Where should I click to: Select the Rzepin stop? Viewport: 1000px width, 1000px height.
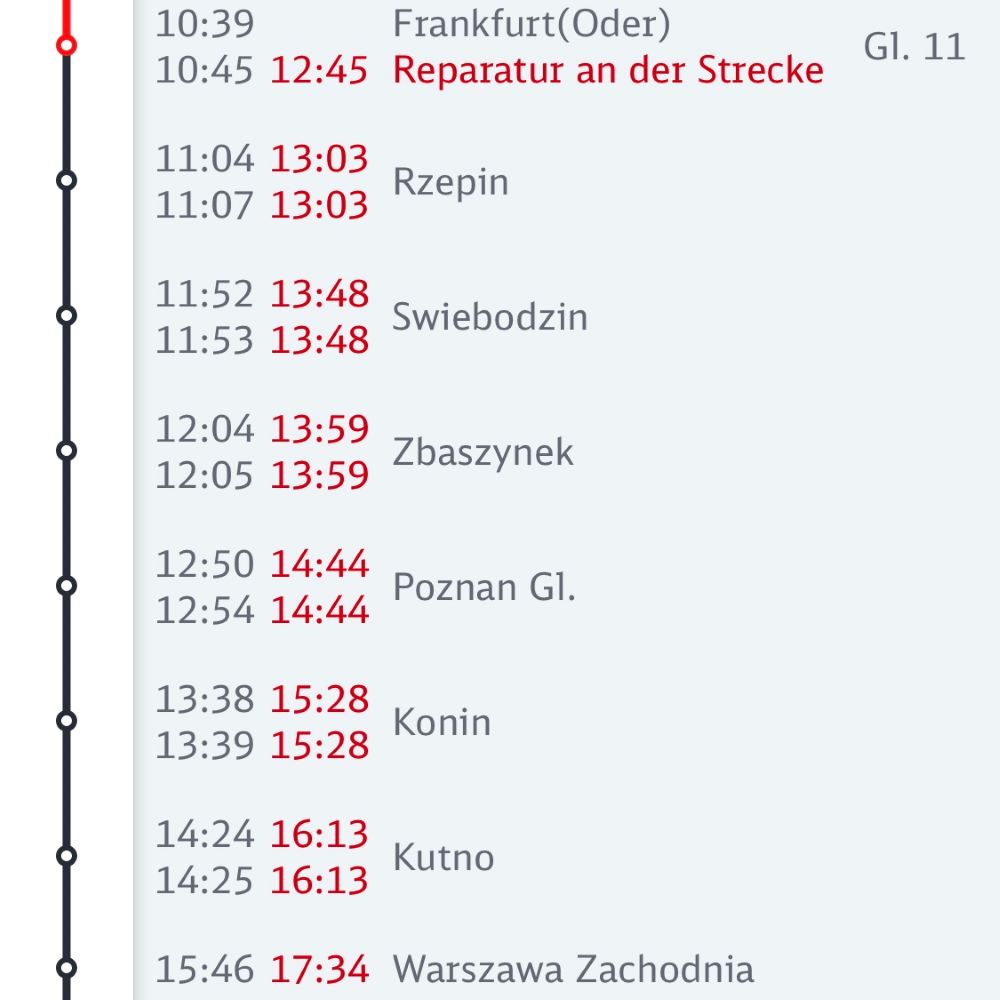coord(450,182)
